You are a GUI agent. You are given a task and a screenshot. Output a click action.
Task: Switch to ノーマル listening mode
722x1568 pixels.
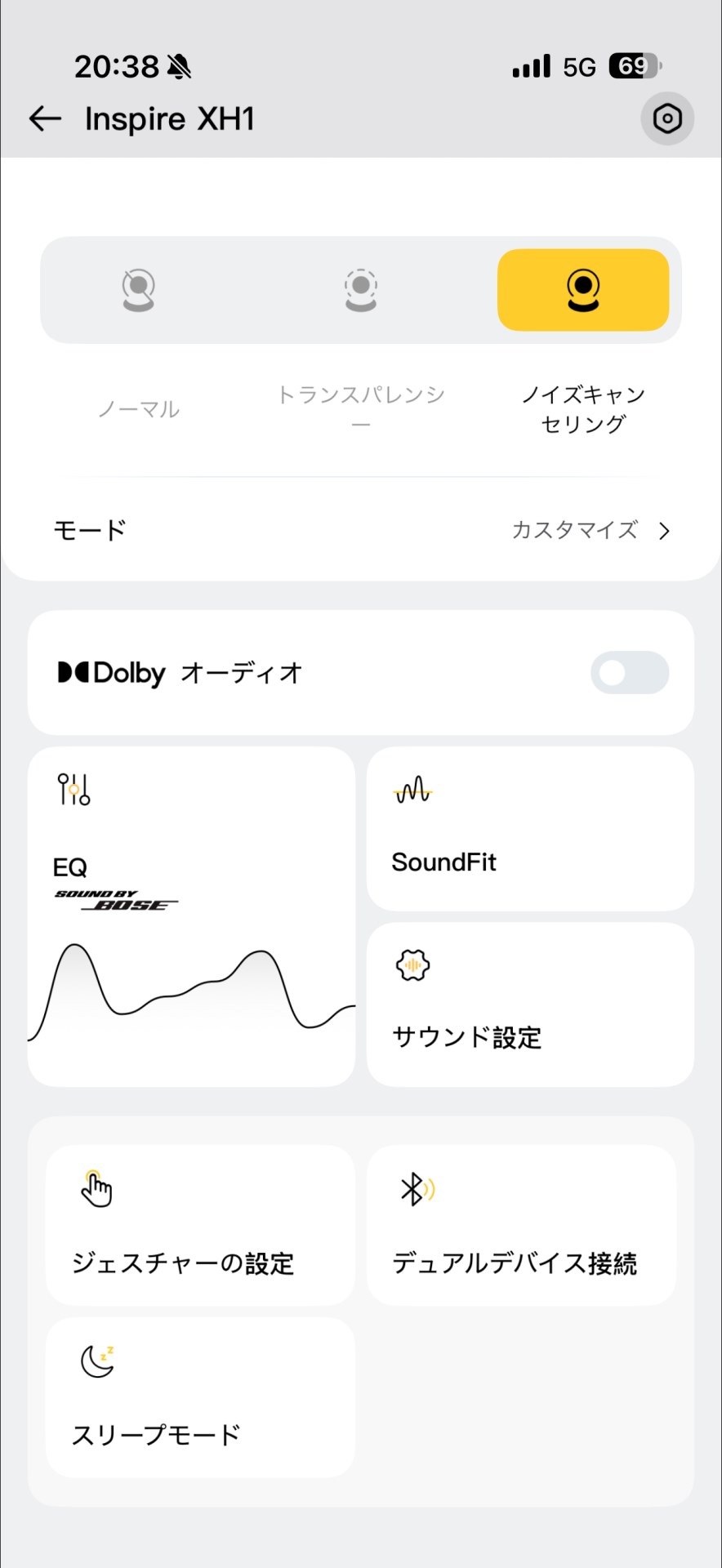[139, 290]
